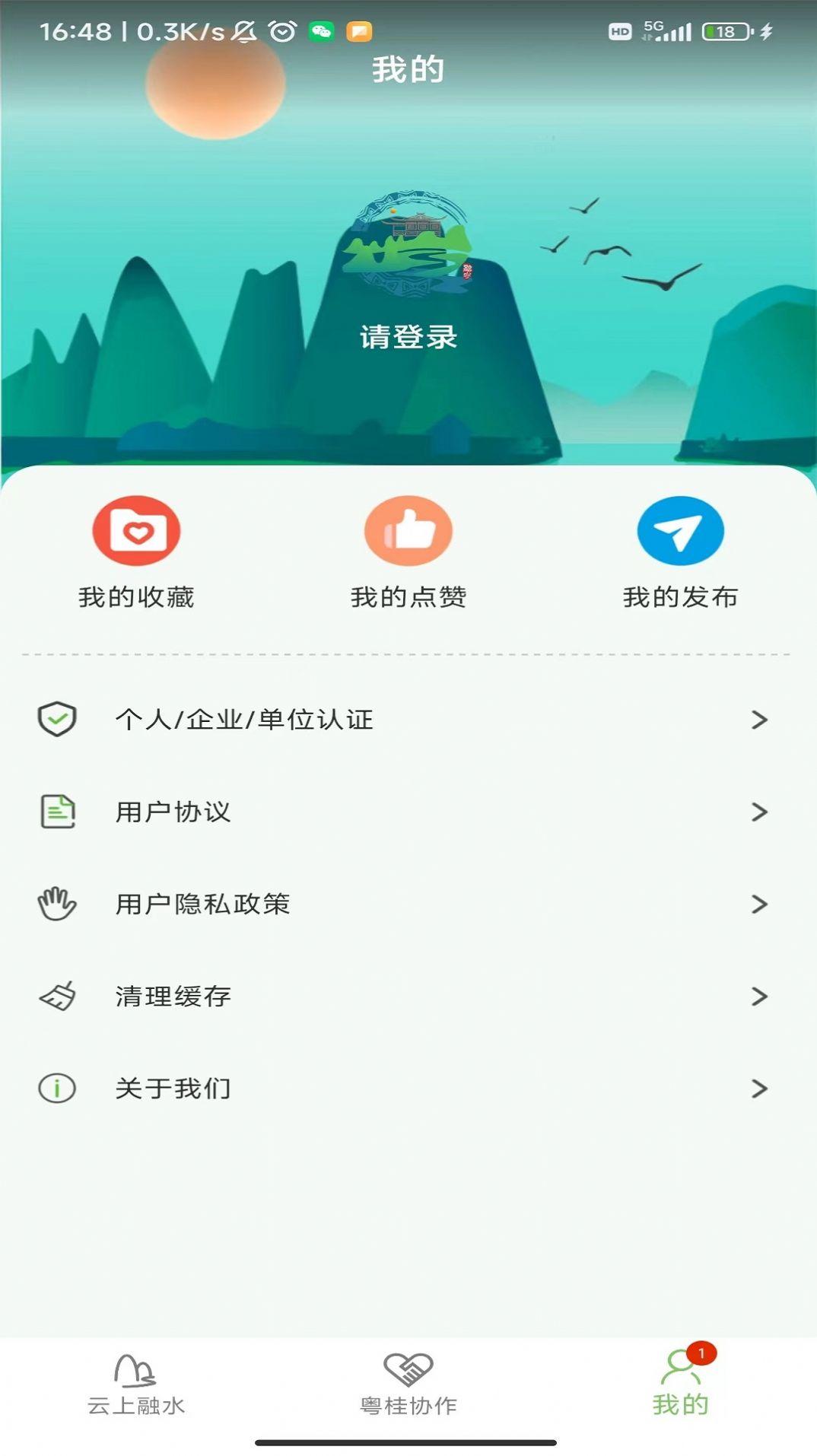This screenshot has width=817, height=1456.
Task: Open 我的发布 paper plane icon
Action: (681, 530)
